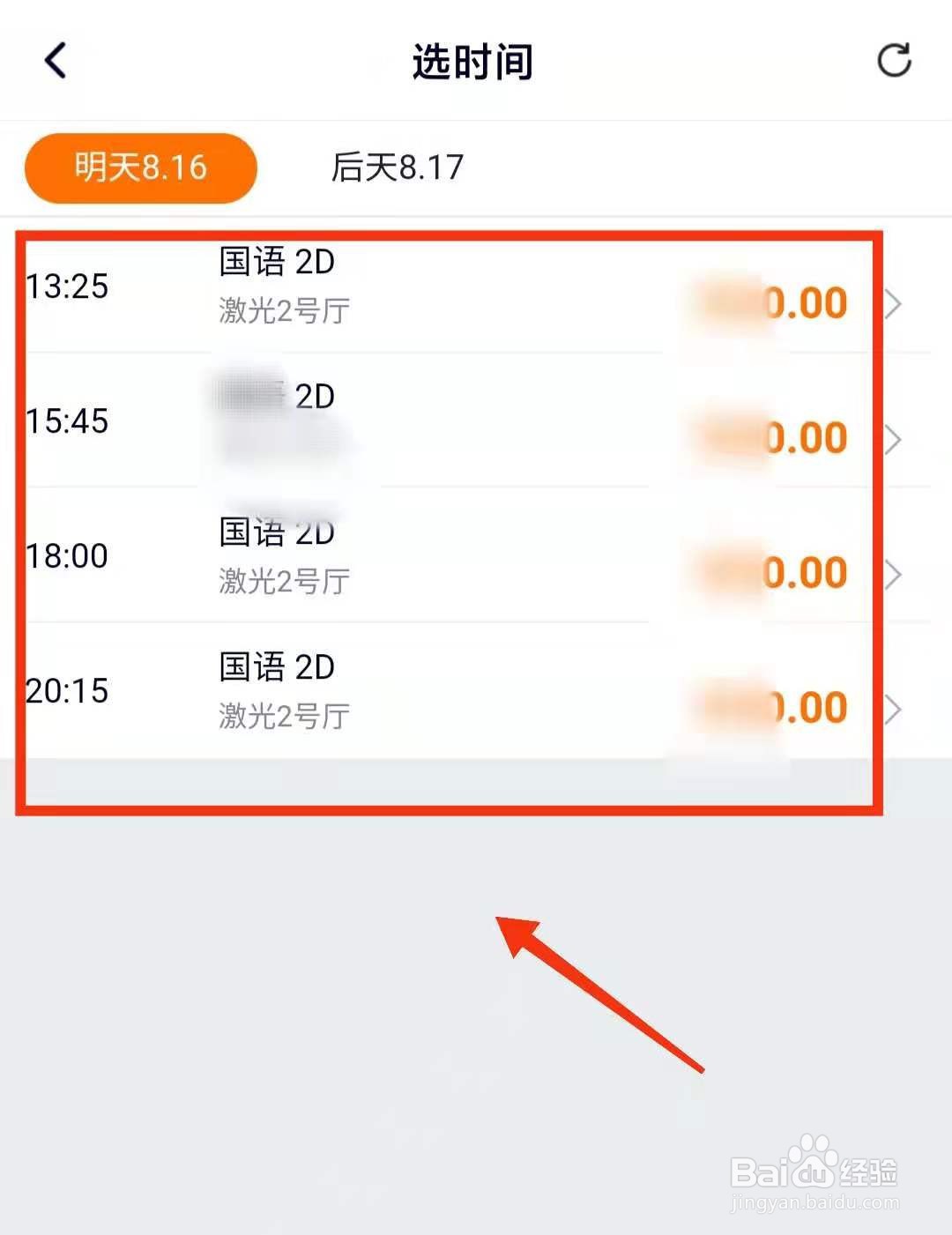This screenshot has height=1235, width=952.
Task: Tap the refresh icon
Action: tap(896, 58)
